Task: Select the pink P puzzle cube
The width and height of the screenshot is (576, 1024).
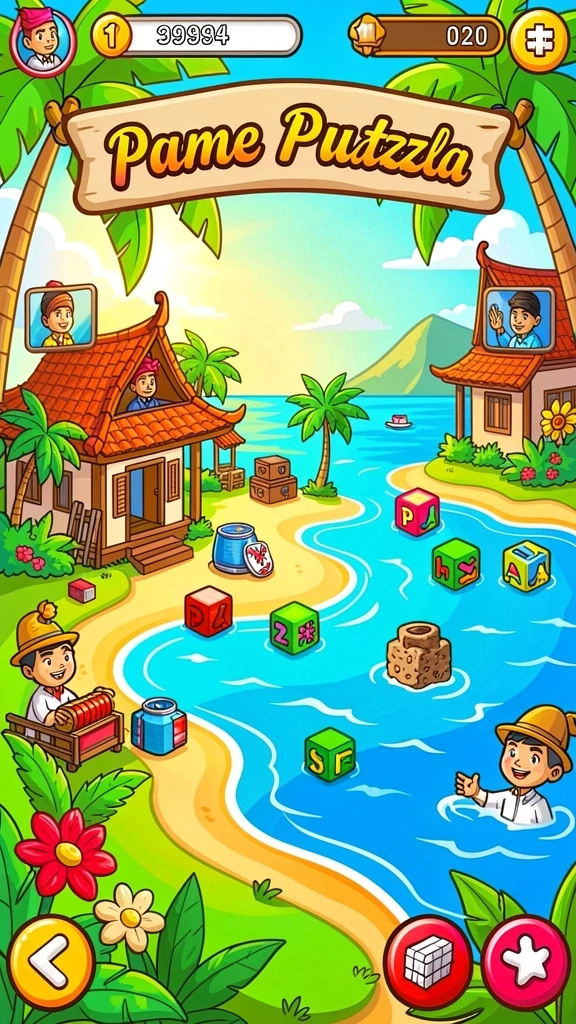Action: pos(417,512)
